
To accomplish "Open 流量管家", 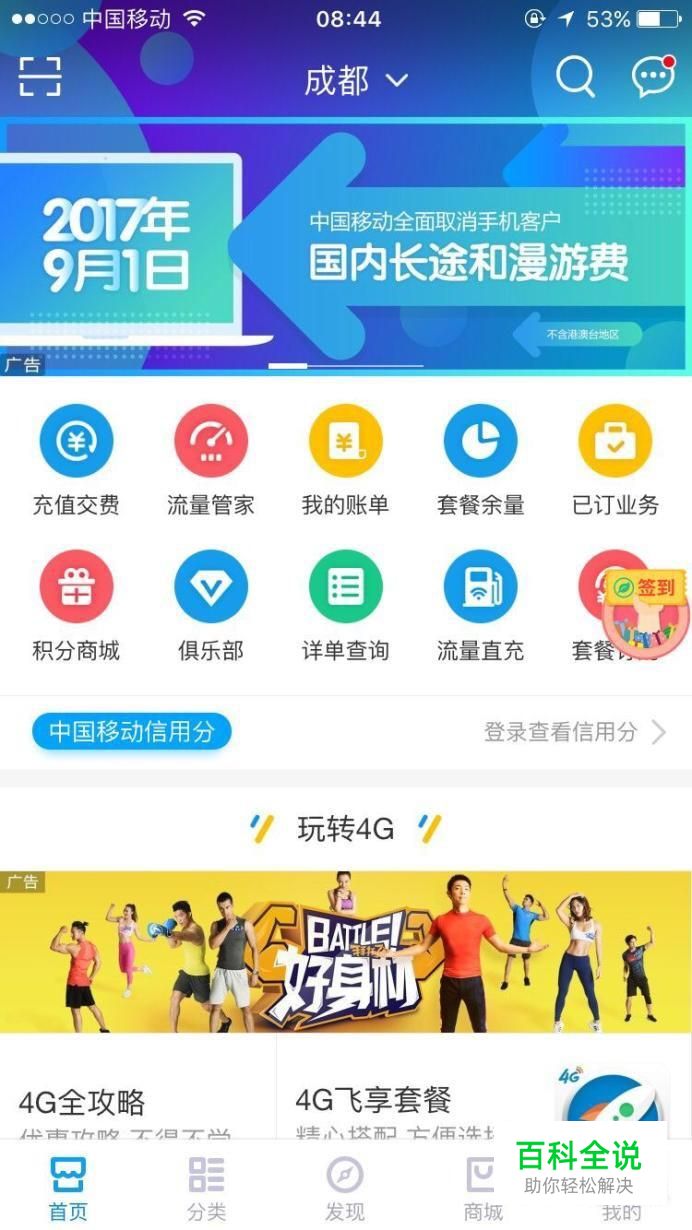I will tap(211, 442).
